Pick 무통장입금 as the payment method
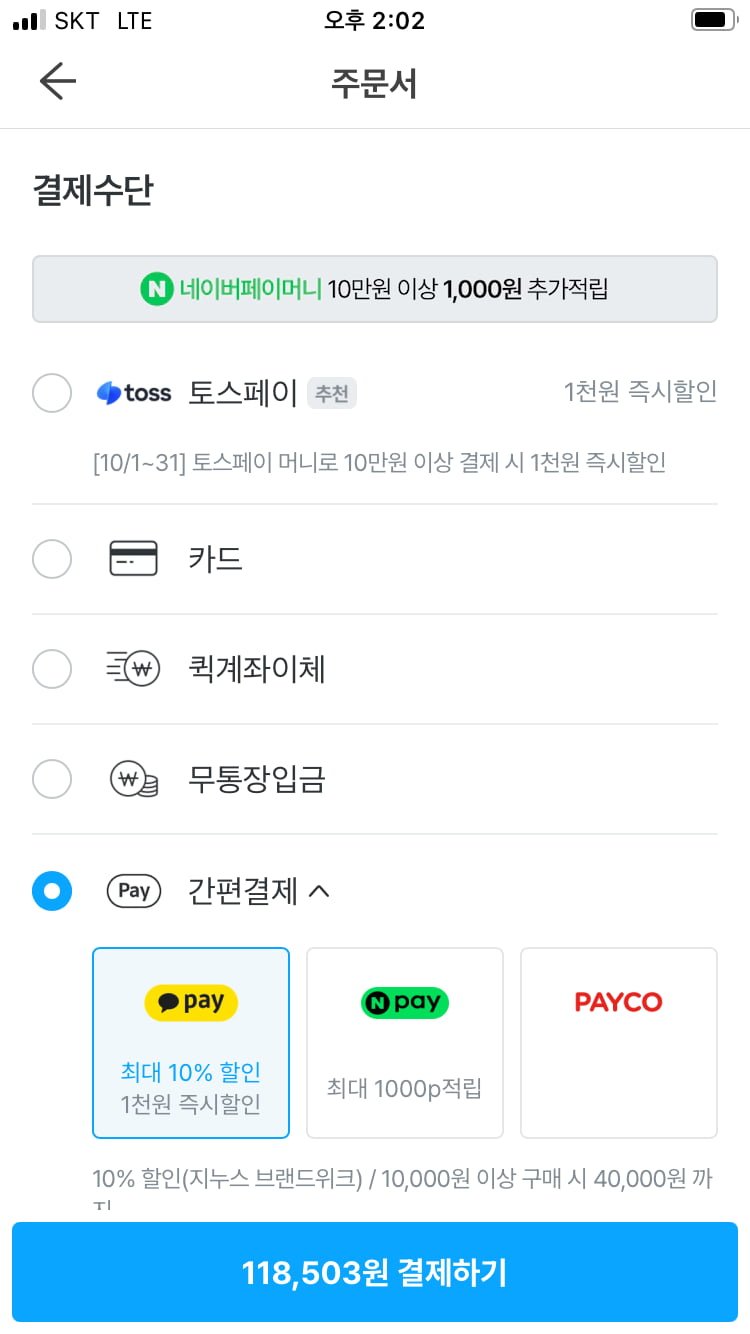Image resolution: width=750 pixels, height=1334 pixels. tap(52, 779)
